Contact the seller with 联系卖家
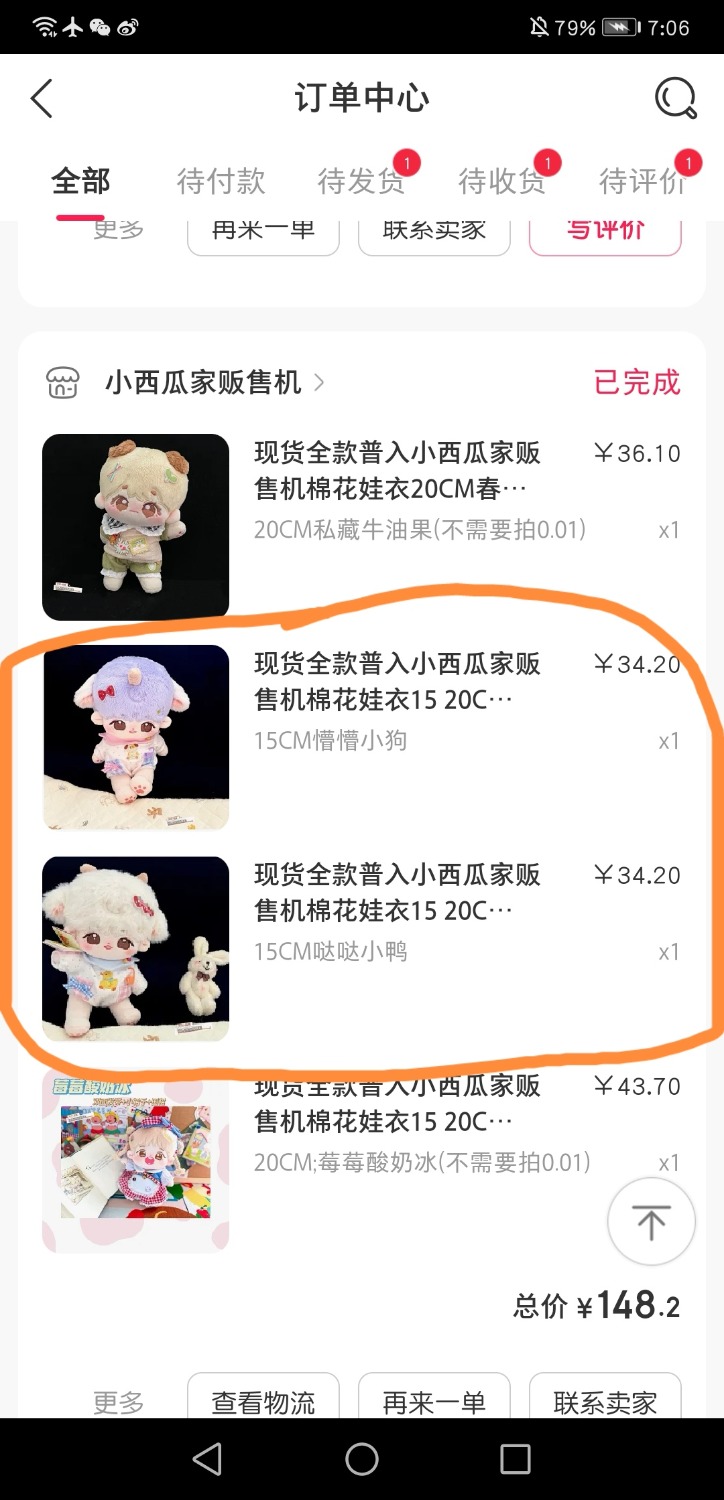The width and height of the screenshot is (724, 1500). [x=604, y=1400]
